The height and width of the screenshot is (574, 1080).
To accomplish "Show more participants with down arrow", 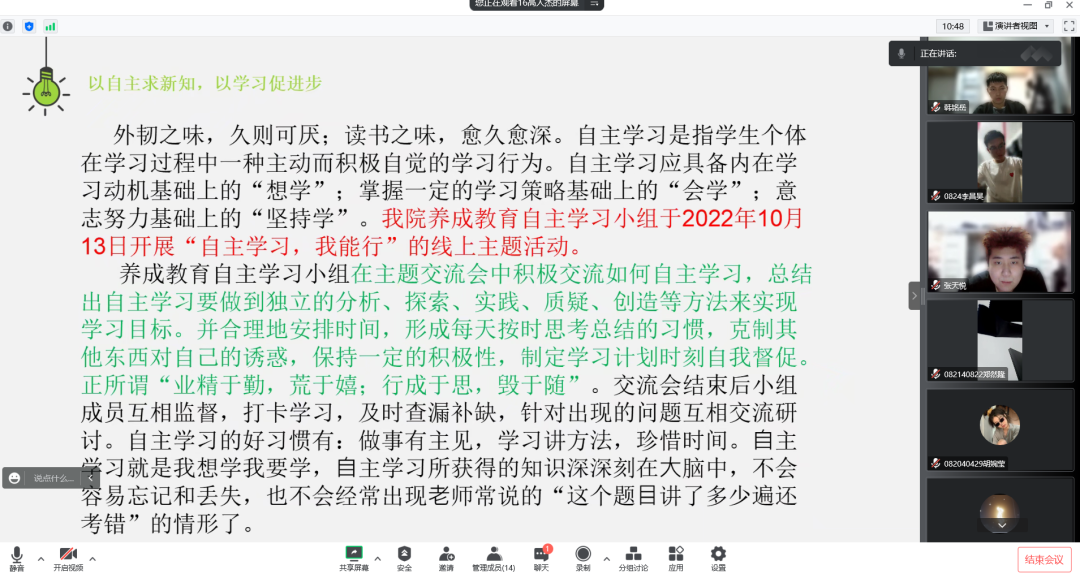I will point(1000,523).
